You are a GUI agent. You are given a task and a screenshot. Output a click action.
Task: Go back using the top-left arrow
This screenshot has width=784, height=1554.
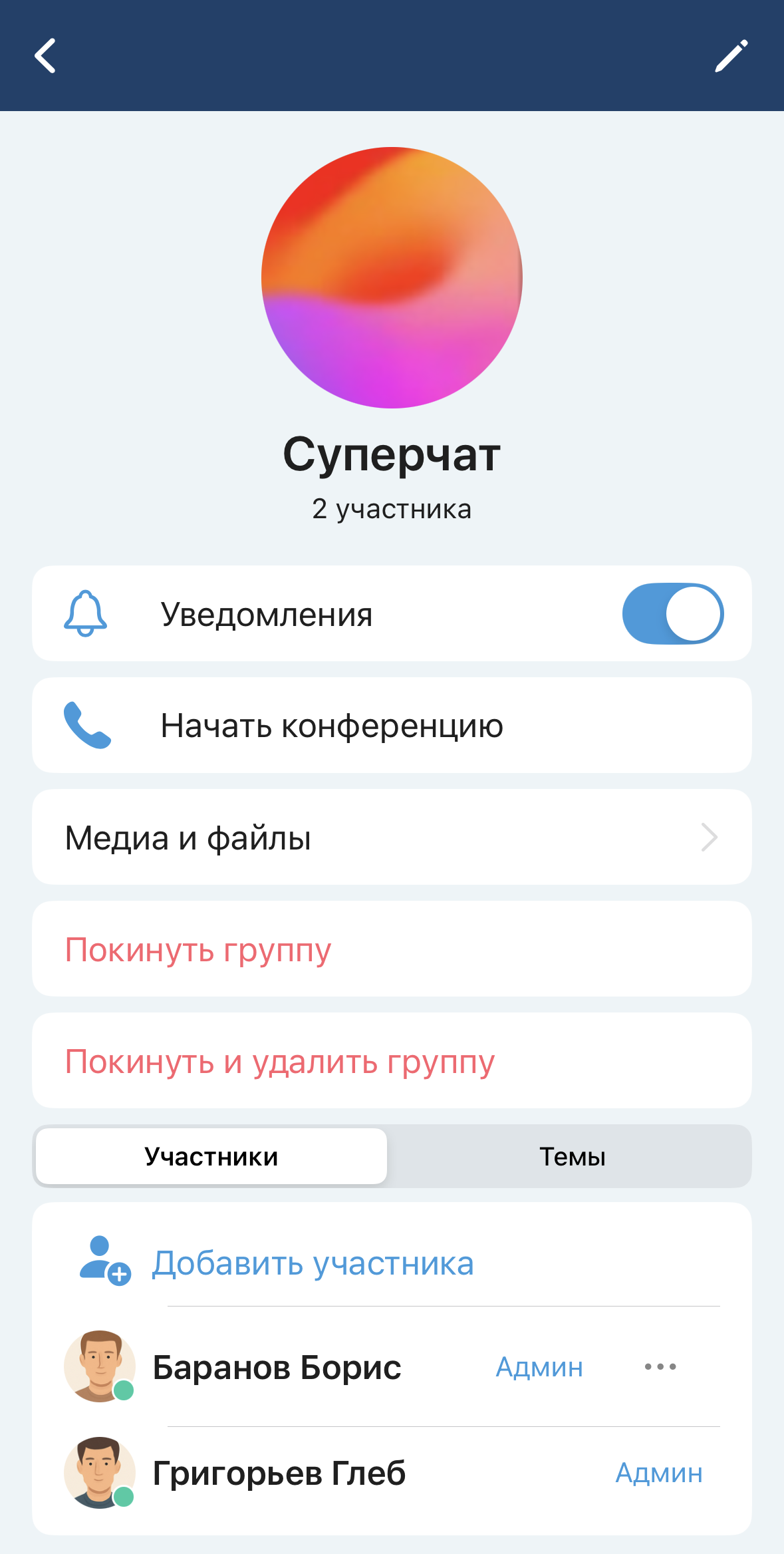point(45,55)
